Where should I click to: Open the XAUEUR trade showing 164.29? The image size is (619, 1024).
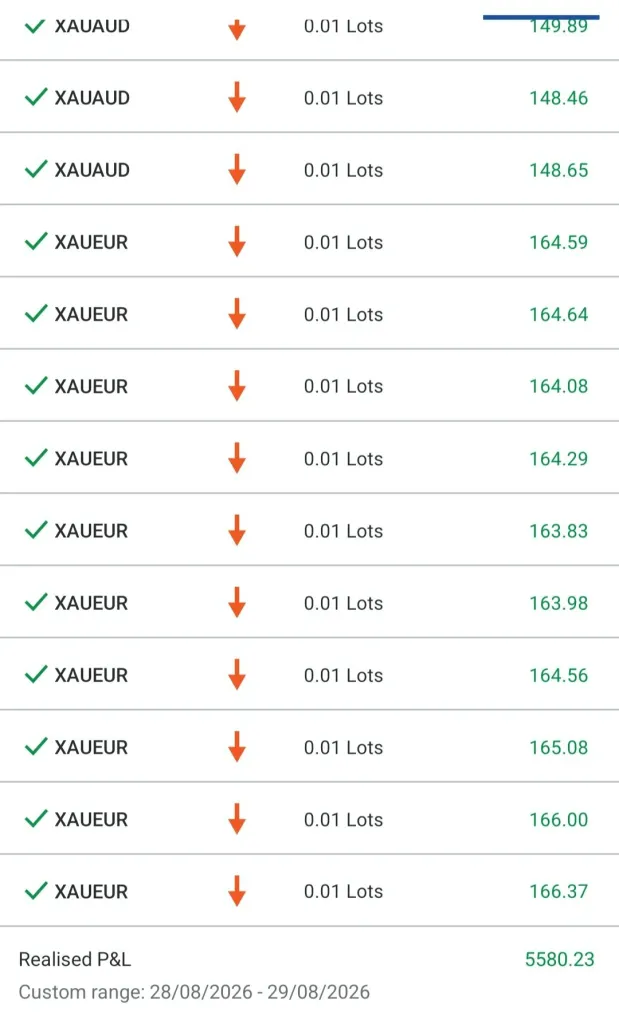[310, 458]
